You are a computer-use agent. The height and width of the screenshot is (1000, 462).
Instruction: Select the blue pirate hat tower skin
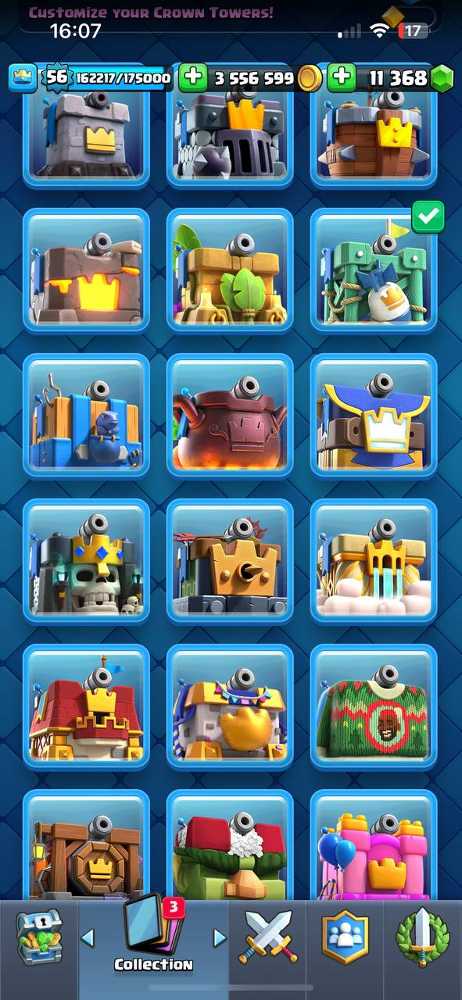[373, 415]
